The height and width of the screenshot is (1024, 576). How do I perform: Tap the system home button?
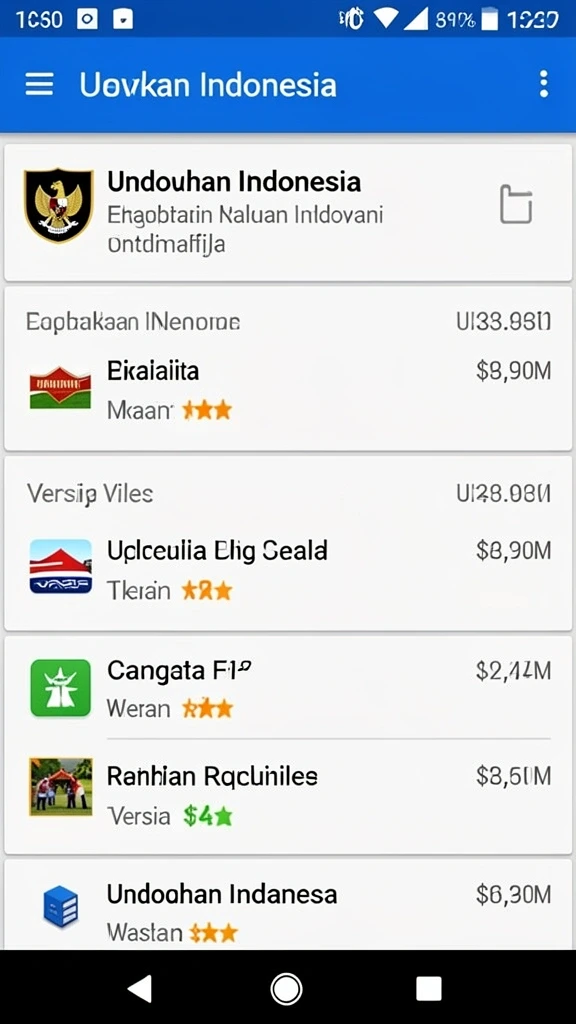[286, 989]
